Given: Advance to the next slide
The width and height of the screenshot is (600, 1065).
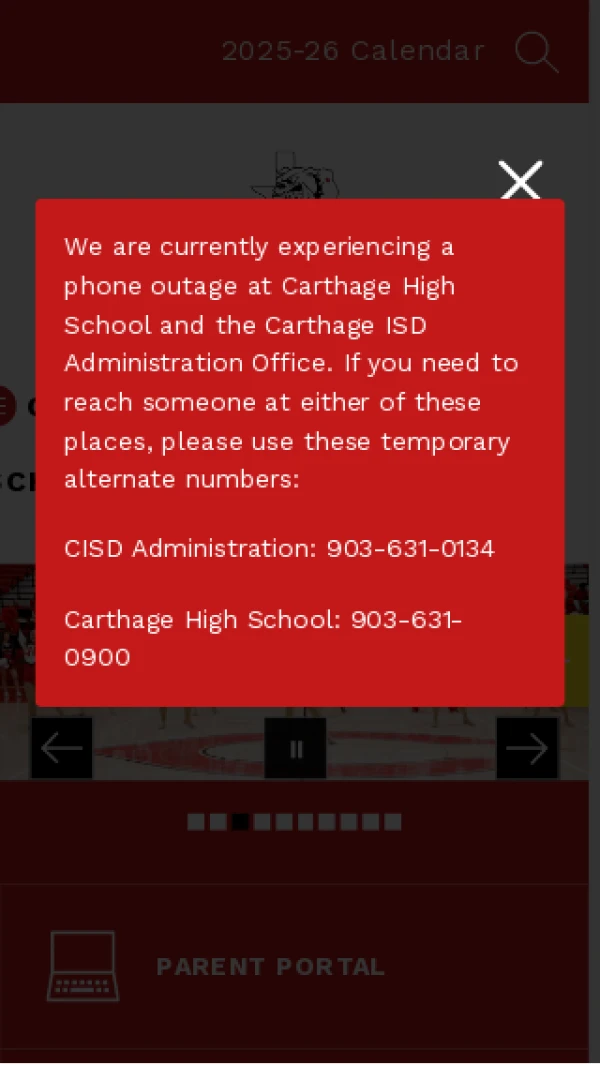Looking at the screenshot, I should click(x=527, y=748).
